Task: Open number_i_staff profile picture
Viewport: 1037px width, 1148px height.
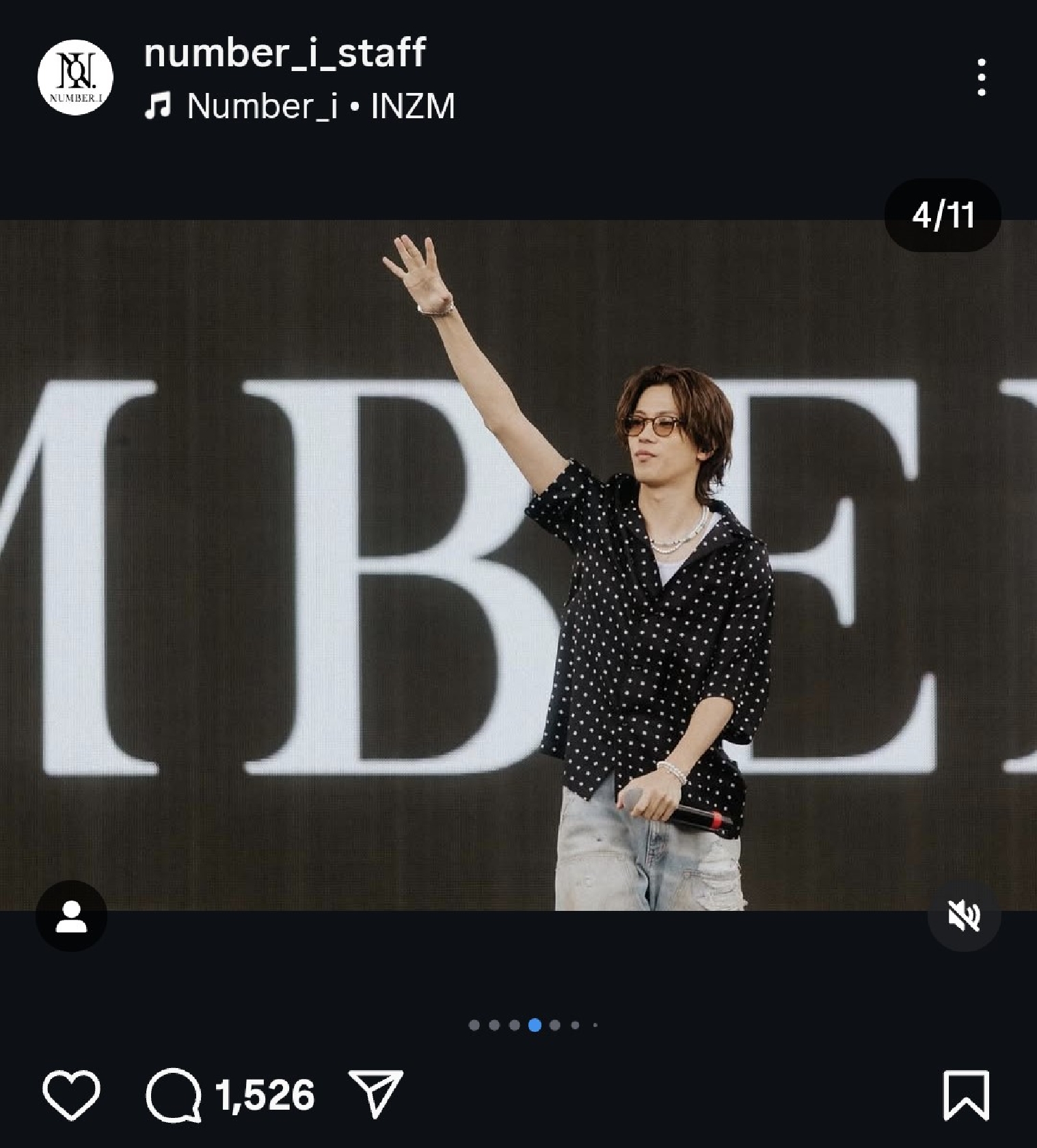Action: click(x=75, y=78)
